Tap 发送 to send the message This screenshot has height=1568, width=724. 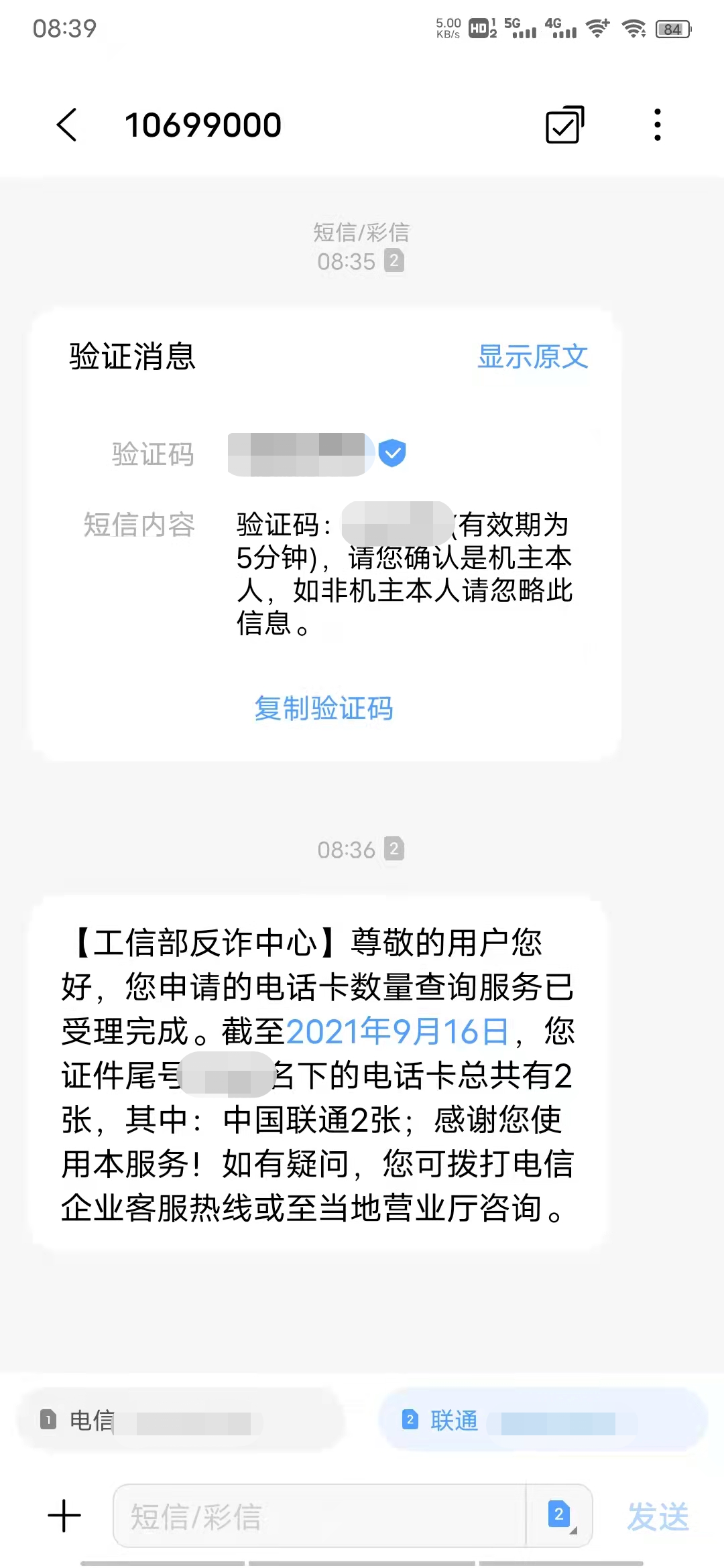tap(658, 1517)
